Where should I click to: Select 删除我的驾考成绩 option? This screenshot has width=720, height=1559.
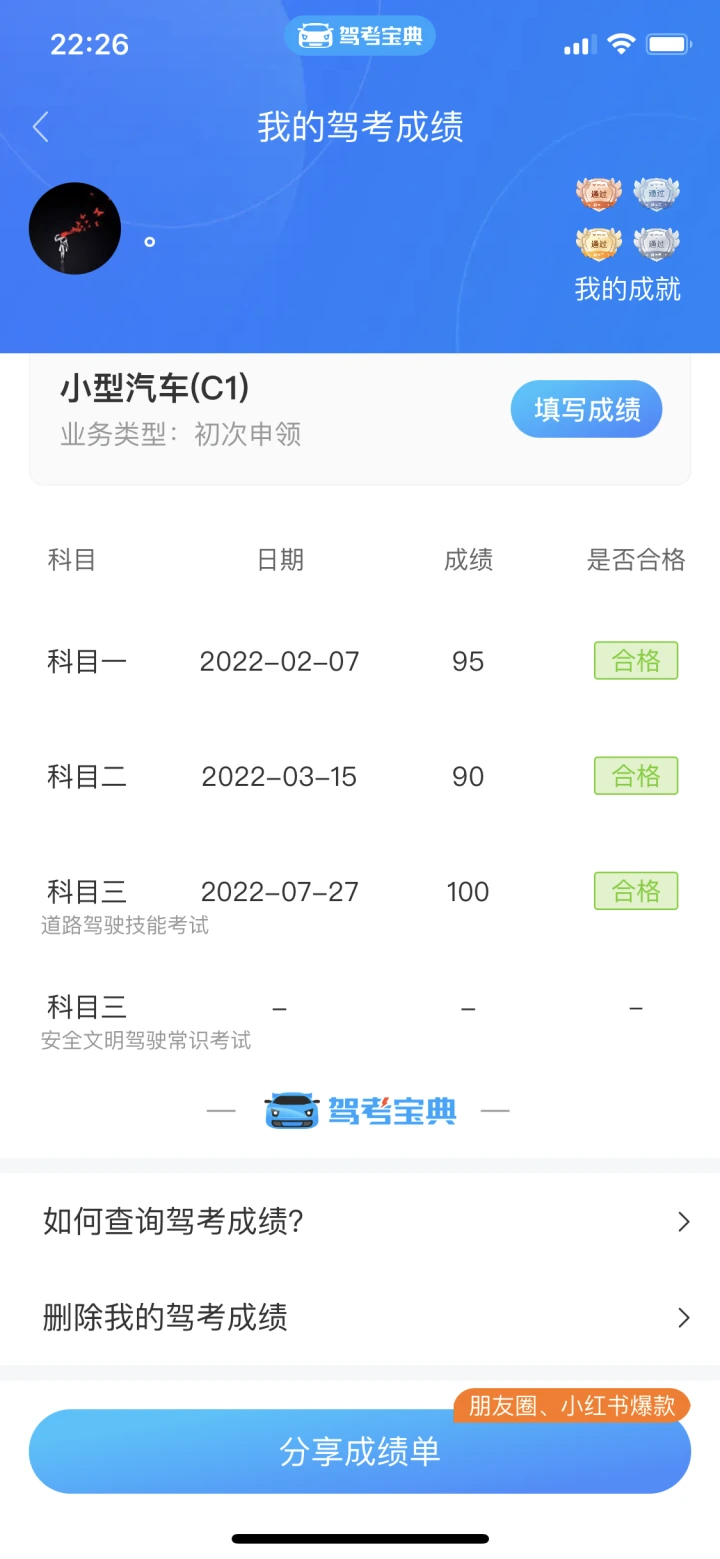point(360,1317)
